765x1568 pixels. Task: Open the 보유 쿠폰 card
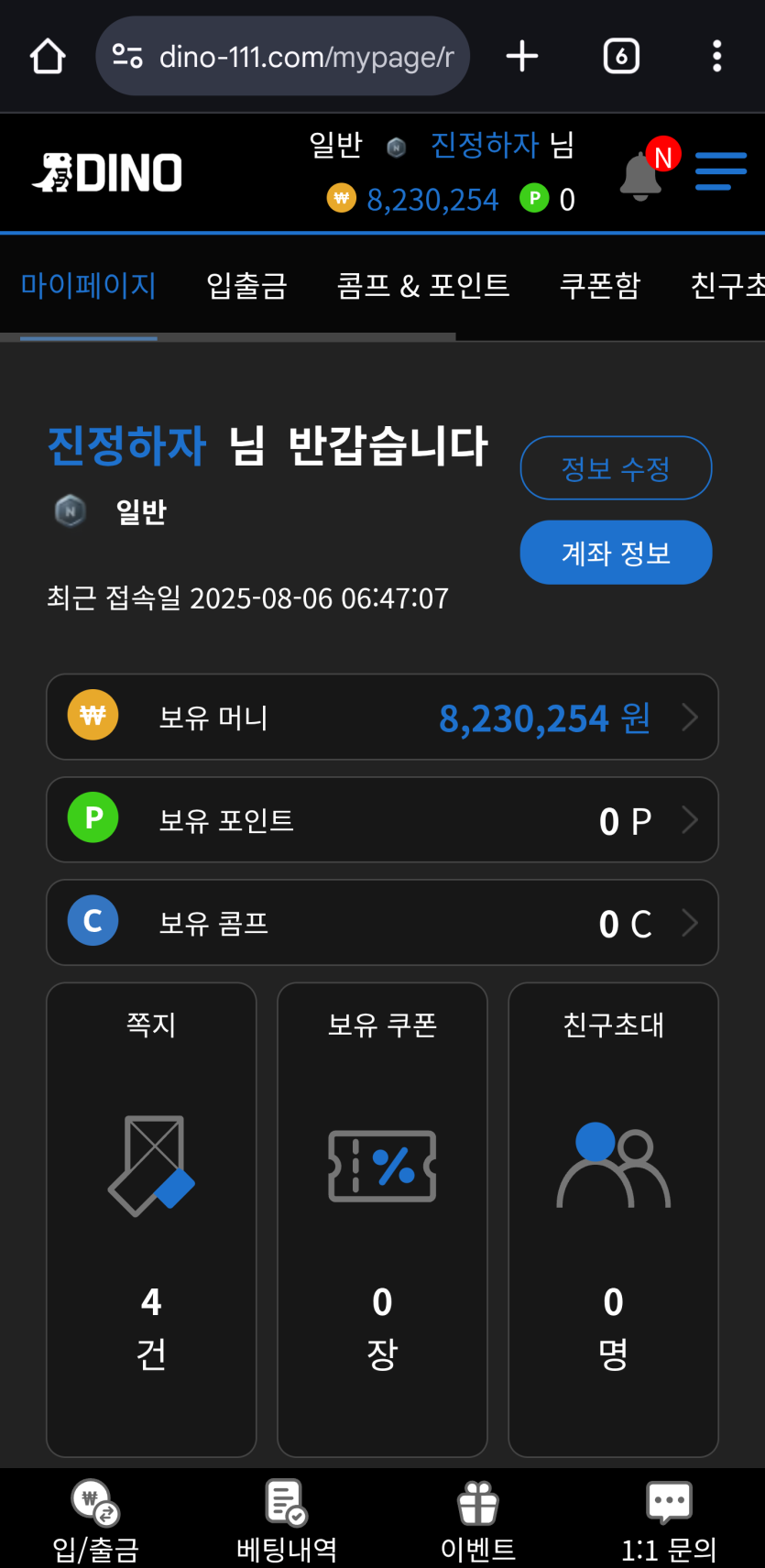(382, 1219)
